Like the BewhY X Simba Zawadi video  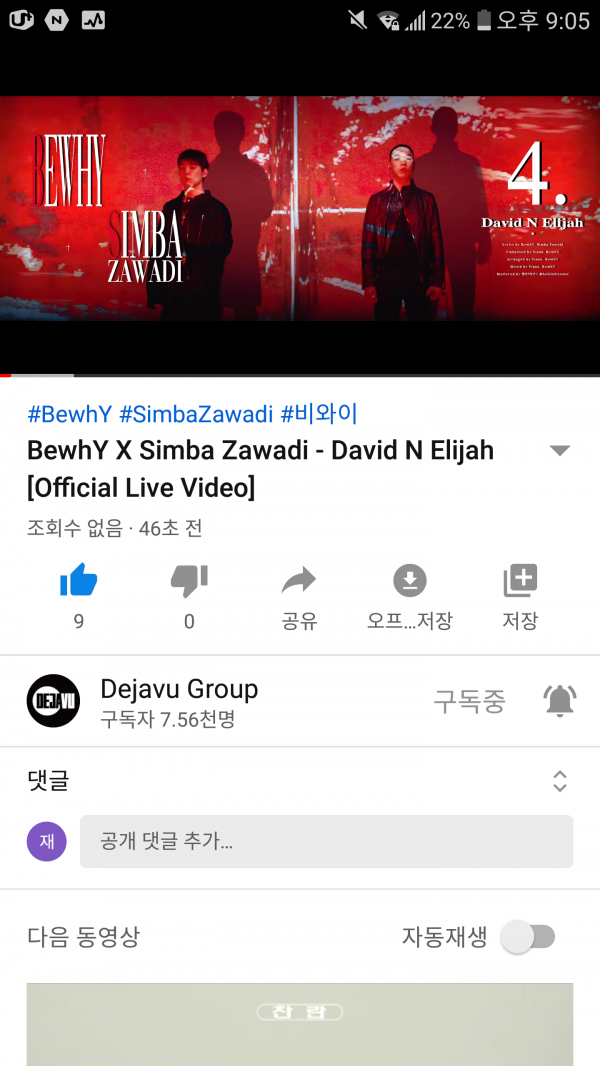pyautogui.click(x=78, y=581)
